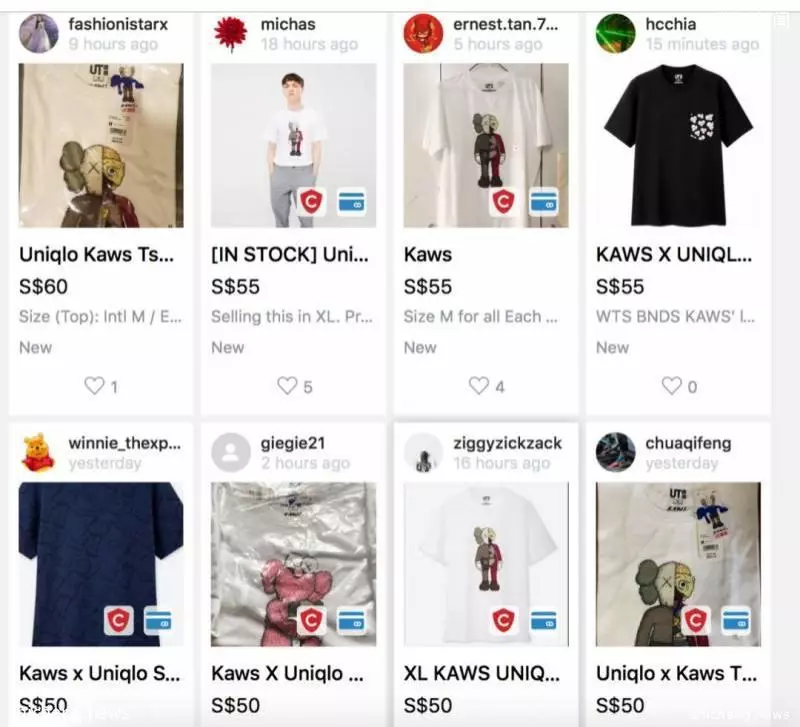Like the michas listing with 5 likes

coord(287,385)
